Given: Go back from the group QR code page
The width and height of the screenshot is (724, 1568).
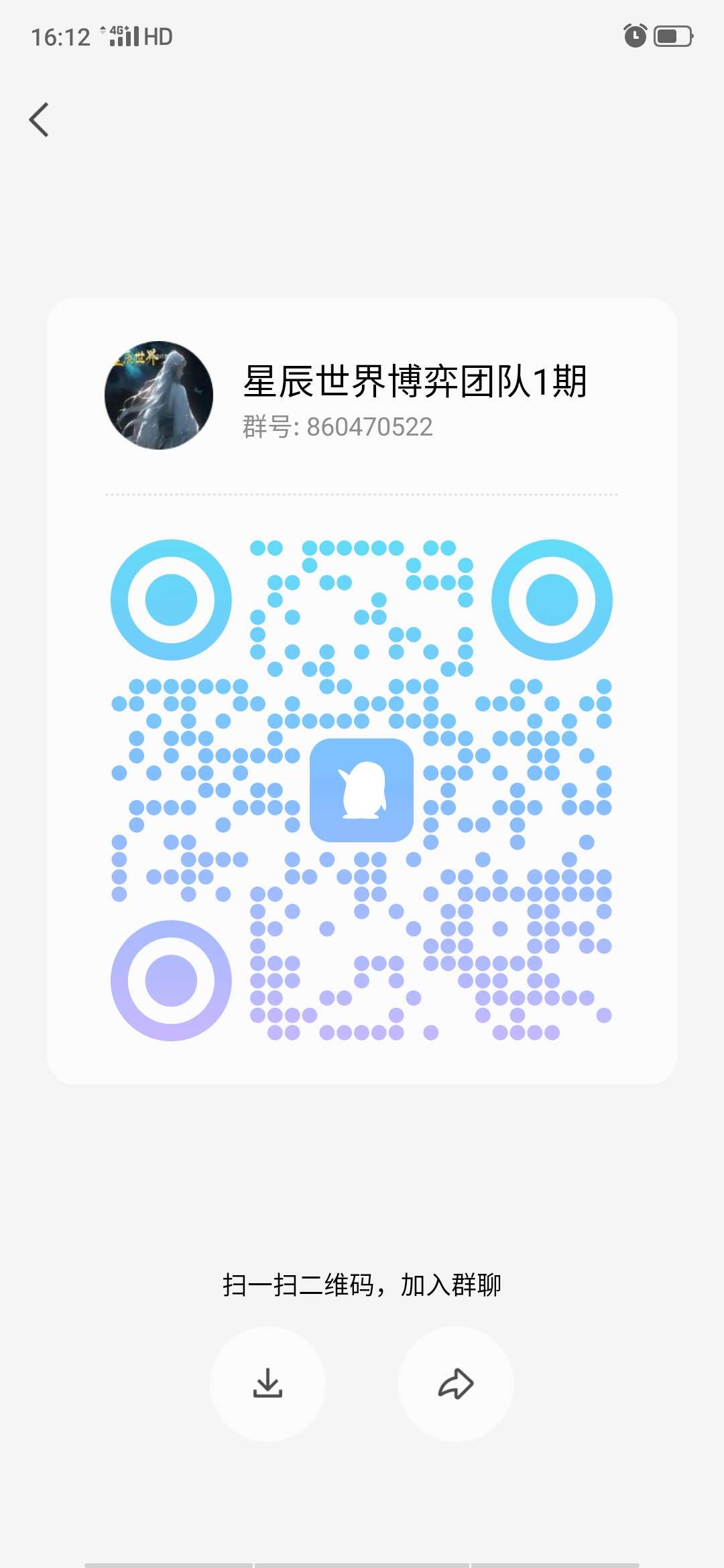Looking at the screenshot, I should click(40, 120).
